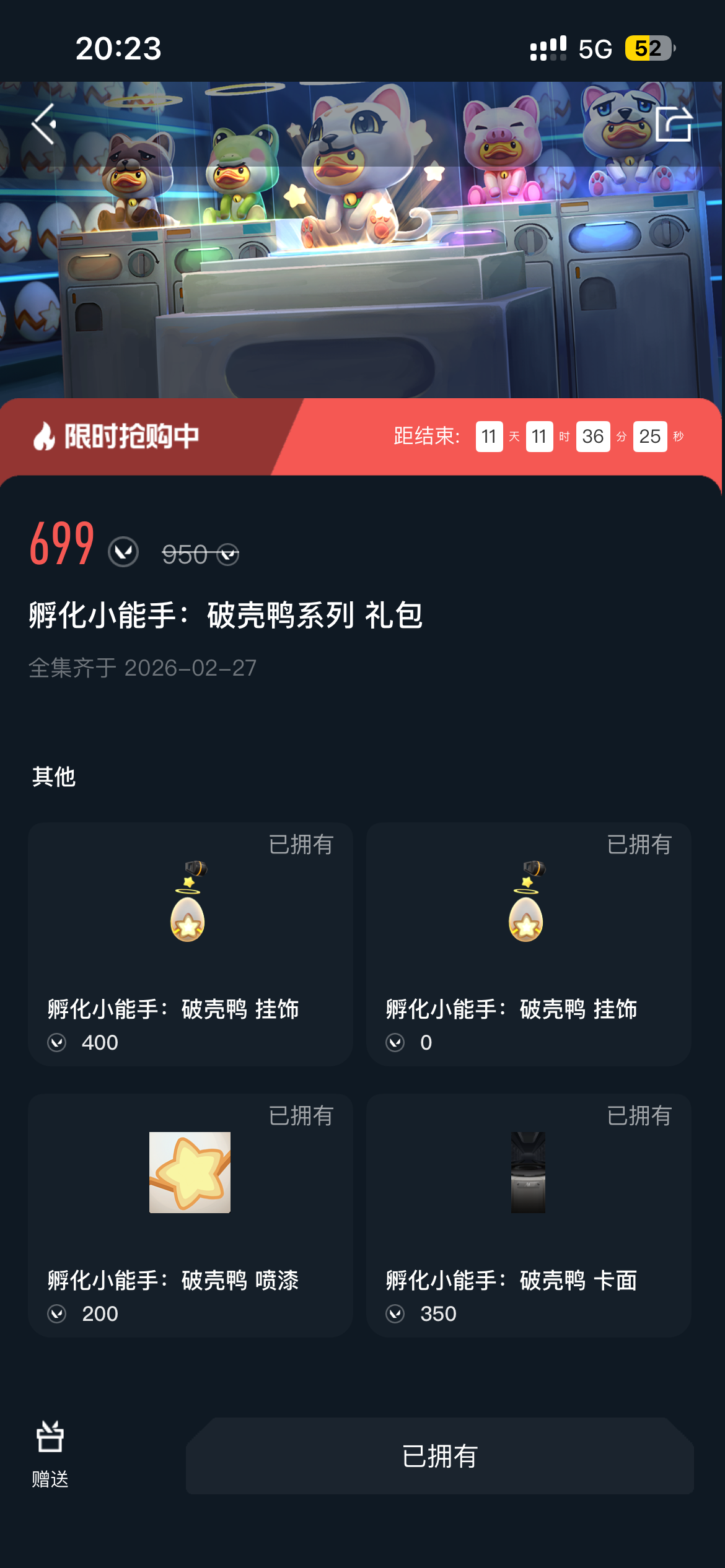Open the 破壳鸭 挂饰 card priced 400
The width and height of the screenshot is (725, 1568).
point(190,944)
